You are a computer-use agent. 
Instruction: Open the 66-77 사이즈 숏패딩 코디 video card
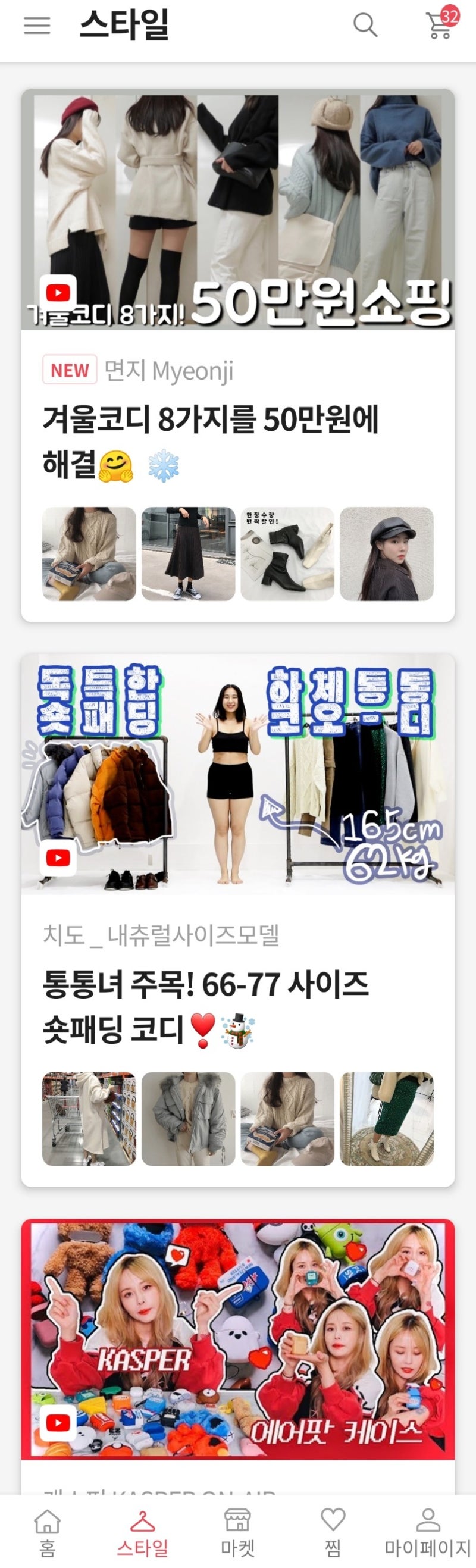click(237, 773)
